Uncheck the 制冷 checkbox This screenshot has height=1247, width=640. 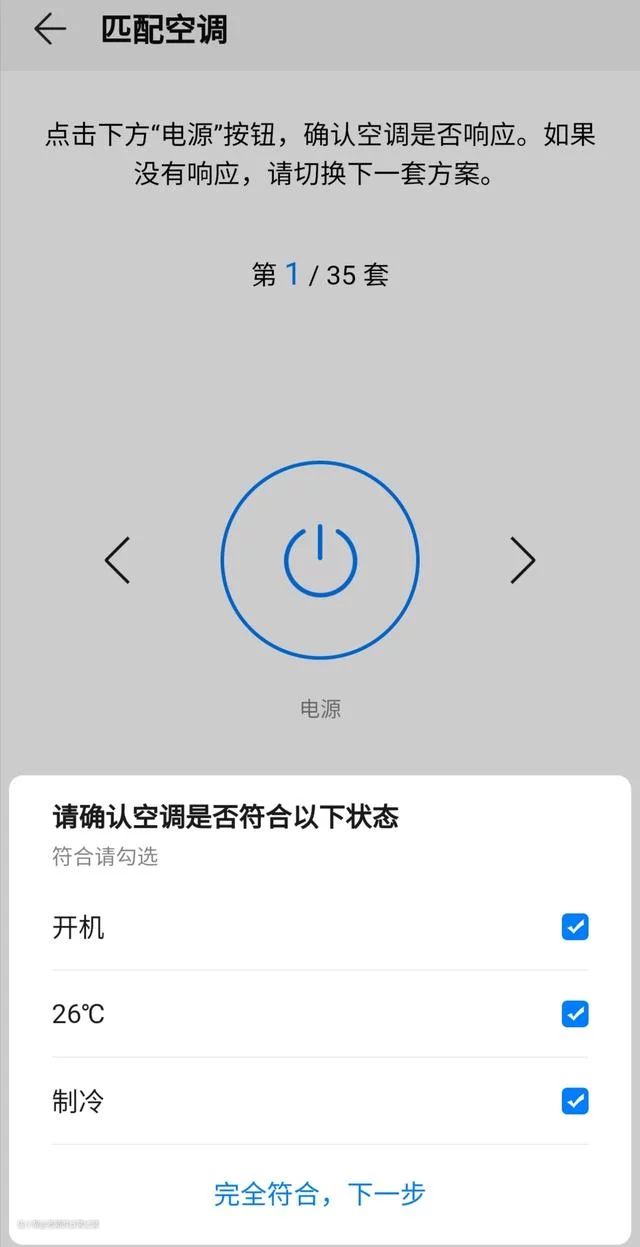click(x=575, y=1101)
